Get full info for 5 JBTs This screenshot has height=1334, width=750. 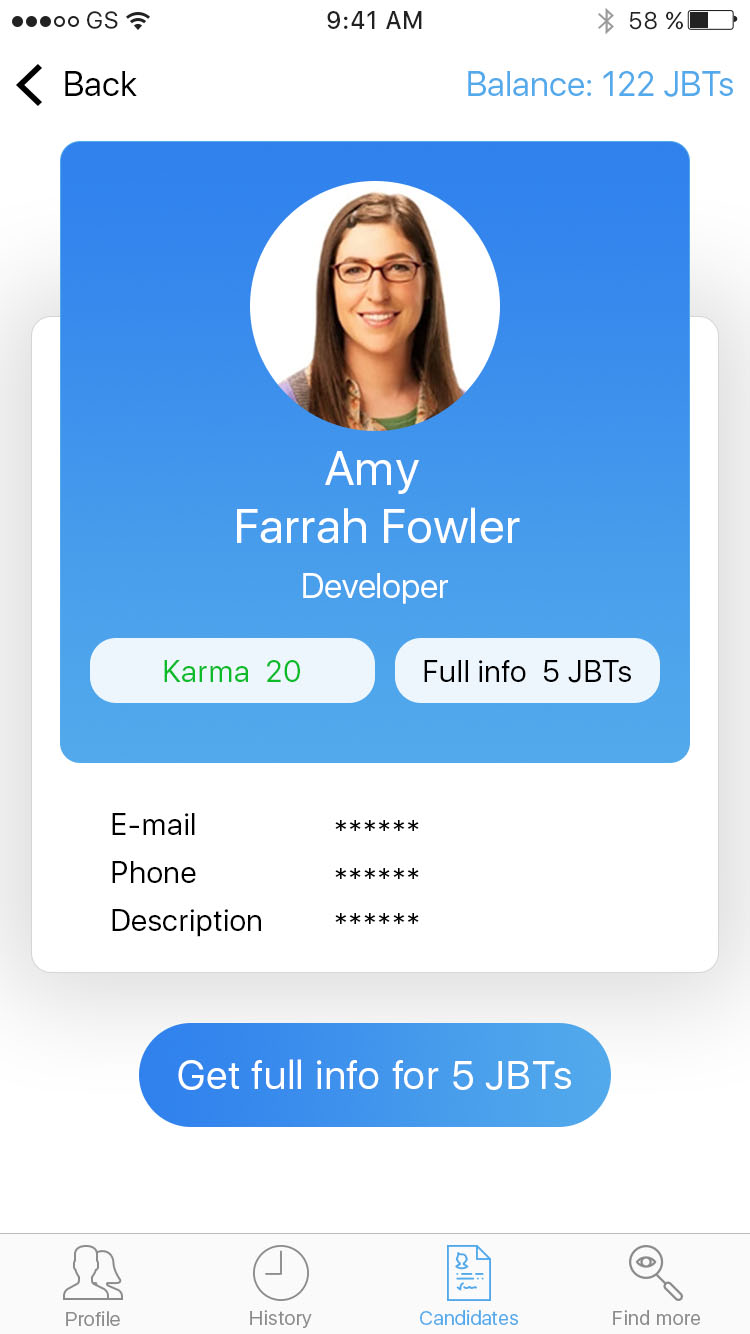(x=375, y=1075)
